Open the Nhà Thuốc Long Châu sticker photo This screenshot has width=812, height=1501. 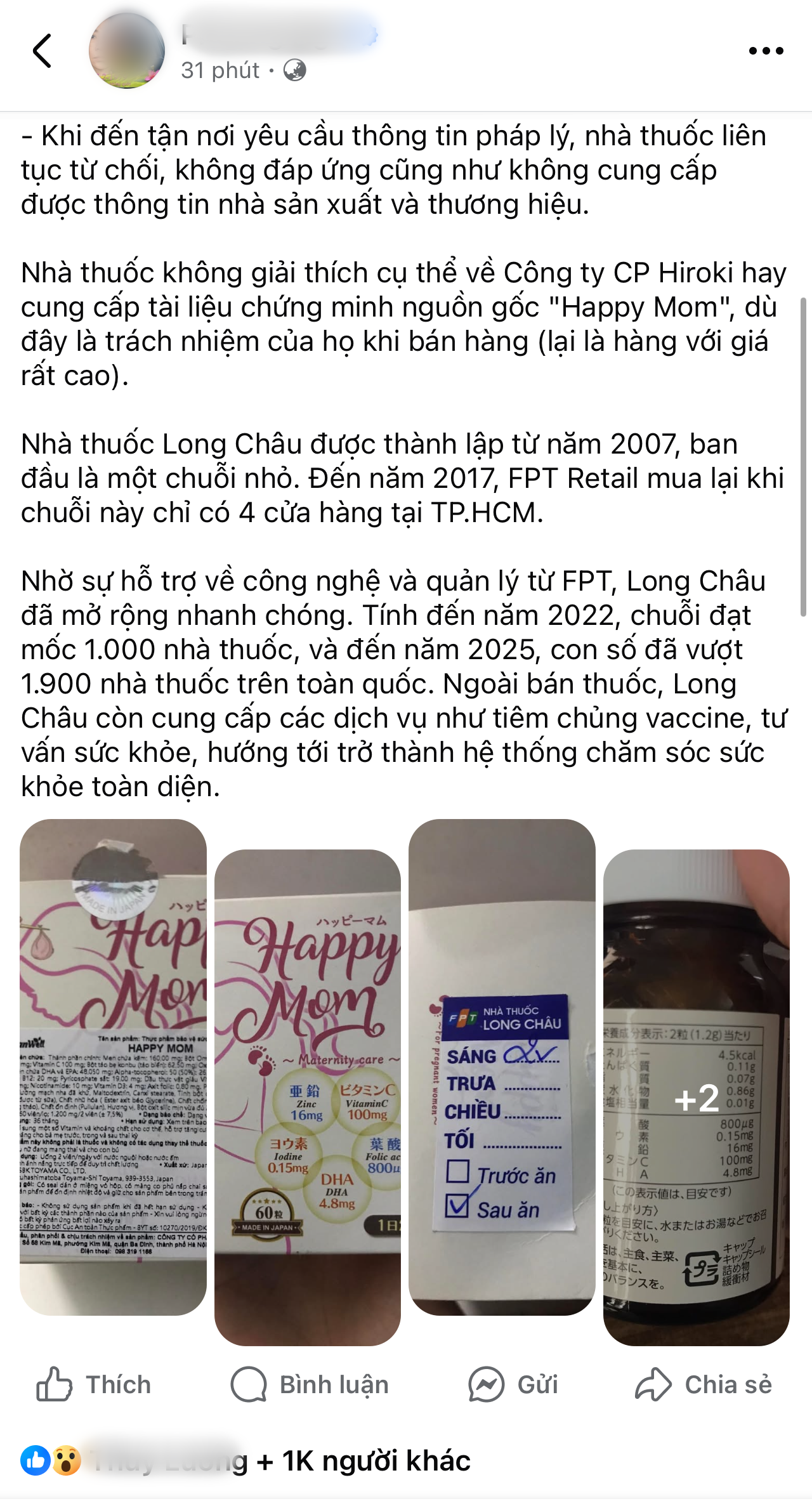click(502, 1066)
